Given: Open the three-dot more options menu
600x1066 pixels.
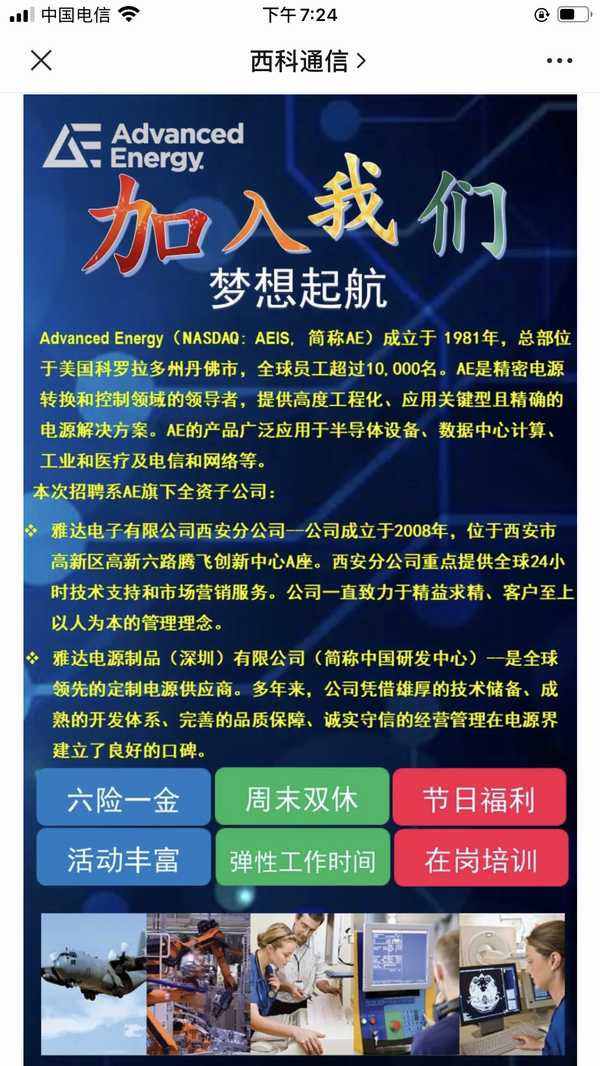Looking at the screenshot, I should (559, 61).
